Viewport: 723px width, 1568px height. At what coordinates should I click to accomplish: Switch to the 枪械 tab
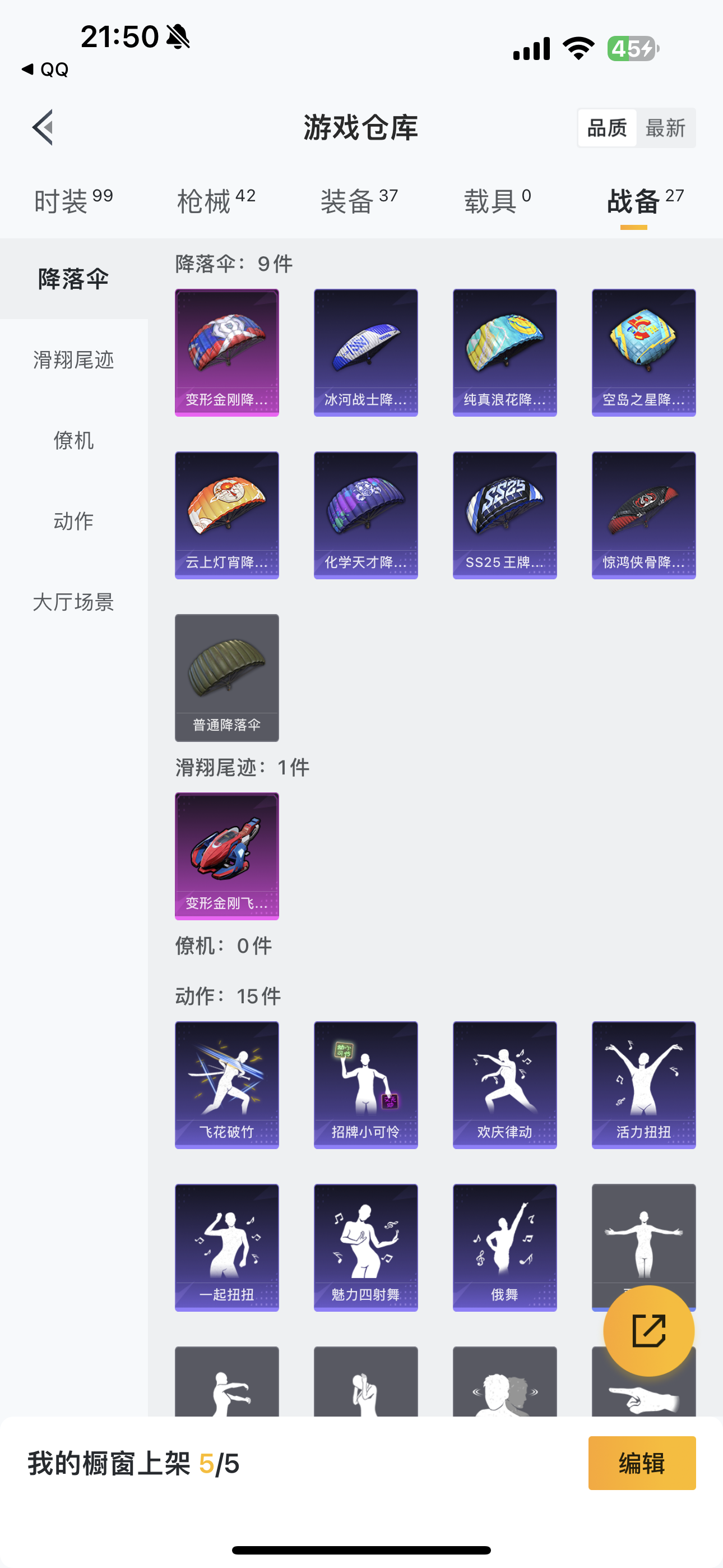tap(216, 201)
